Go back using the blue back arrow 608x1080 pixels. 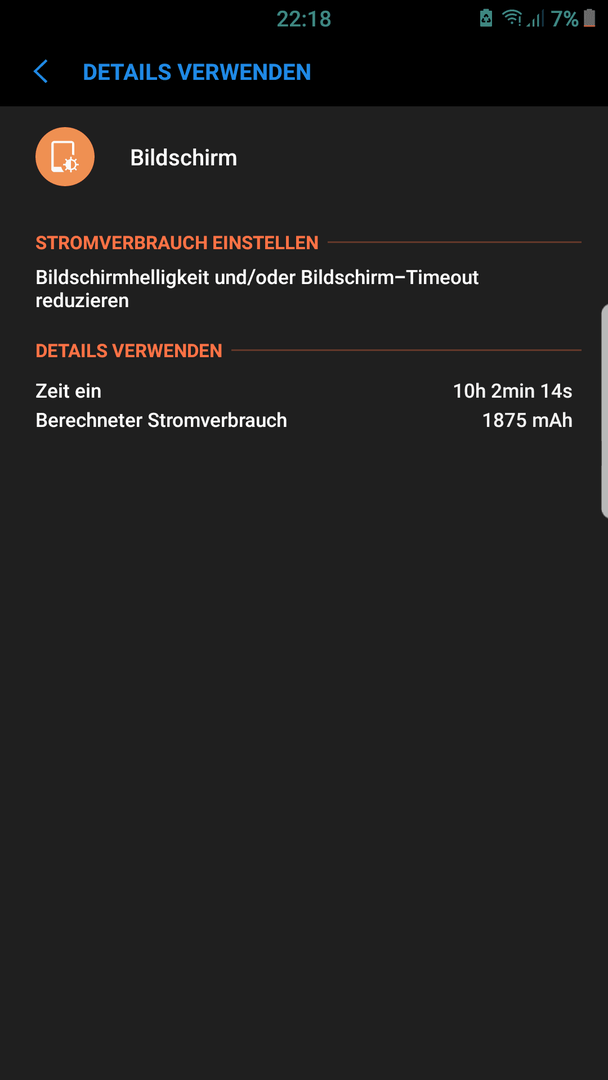(41, 72)
